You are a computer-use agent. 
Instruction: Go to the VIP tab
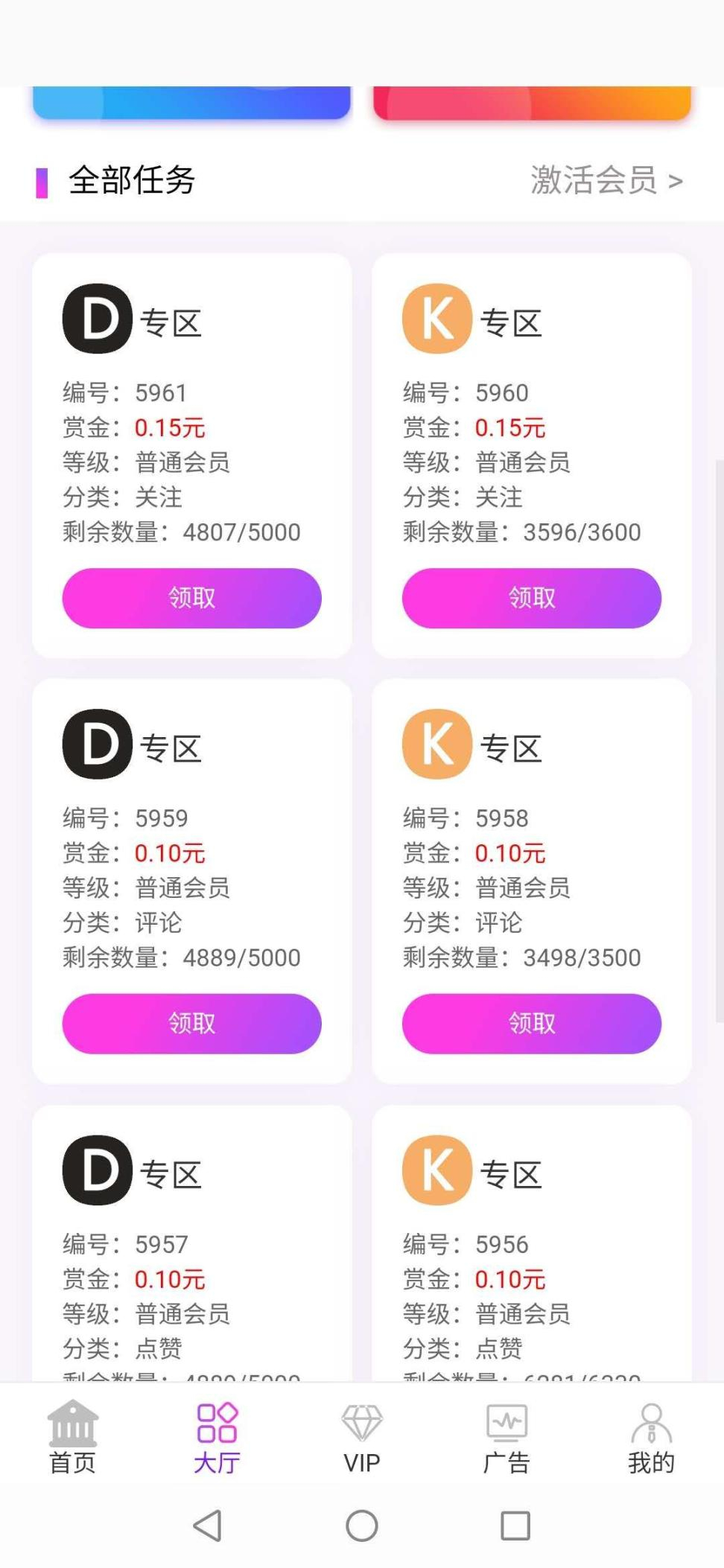pyautogui.click(x=362, y=1438)
